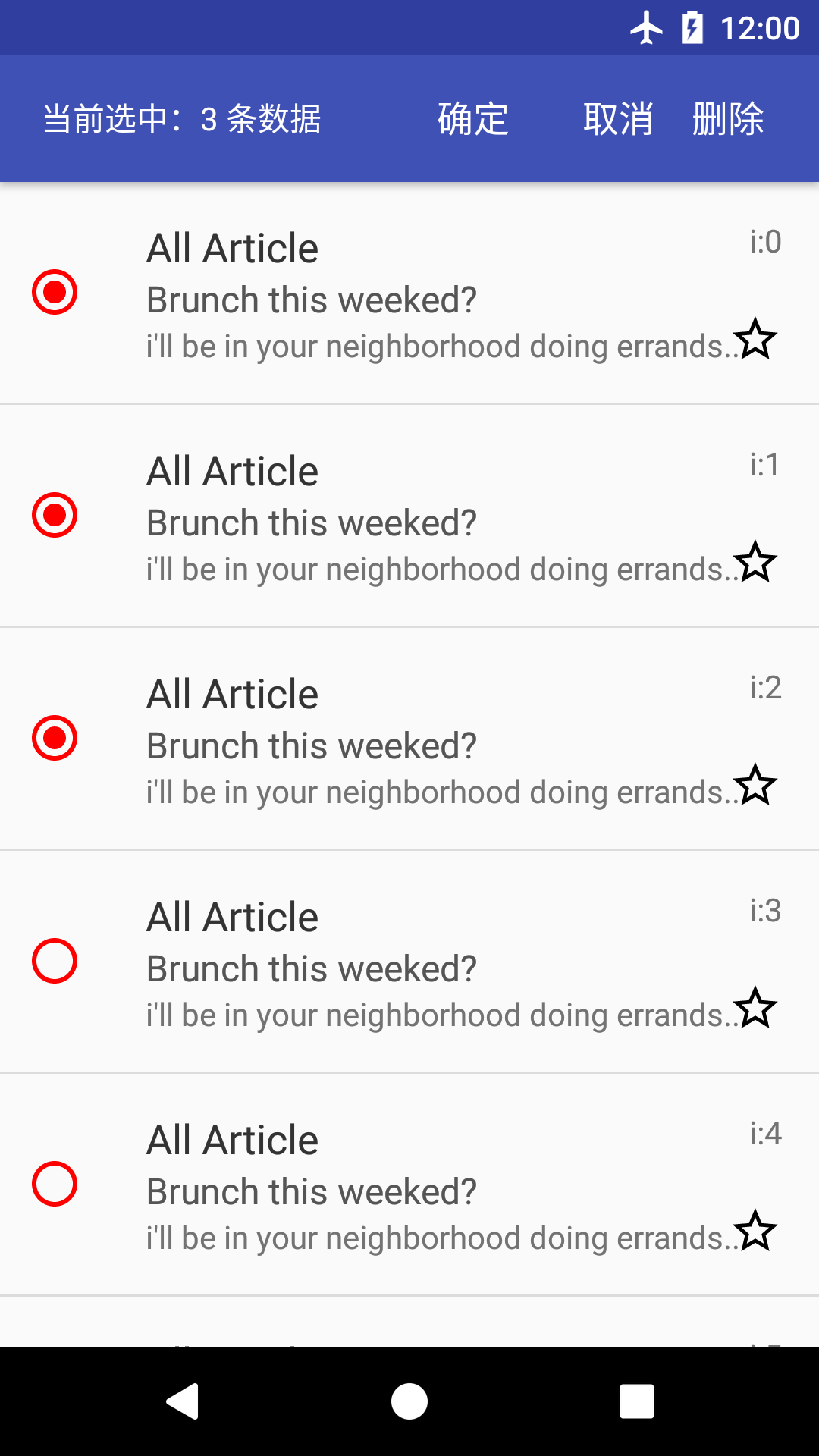Select the radio button for item i:4

point(55,1184)
